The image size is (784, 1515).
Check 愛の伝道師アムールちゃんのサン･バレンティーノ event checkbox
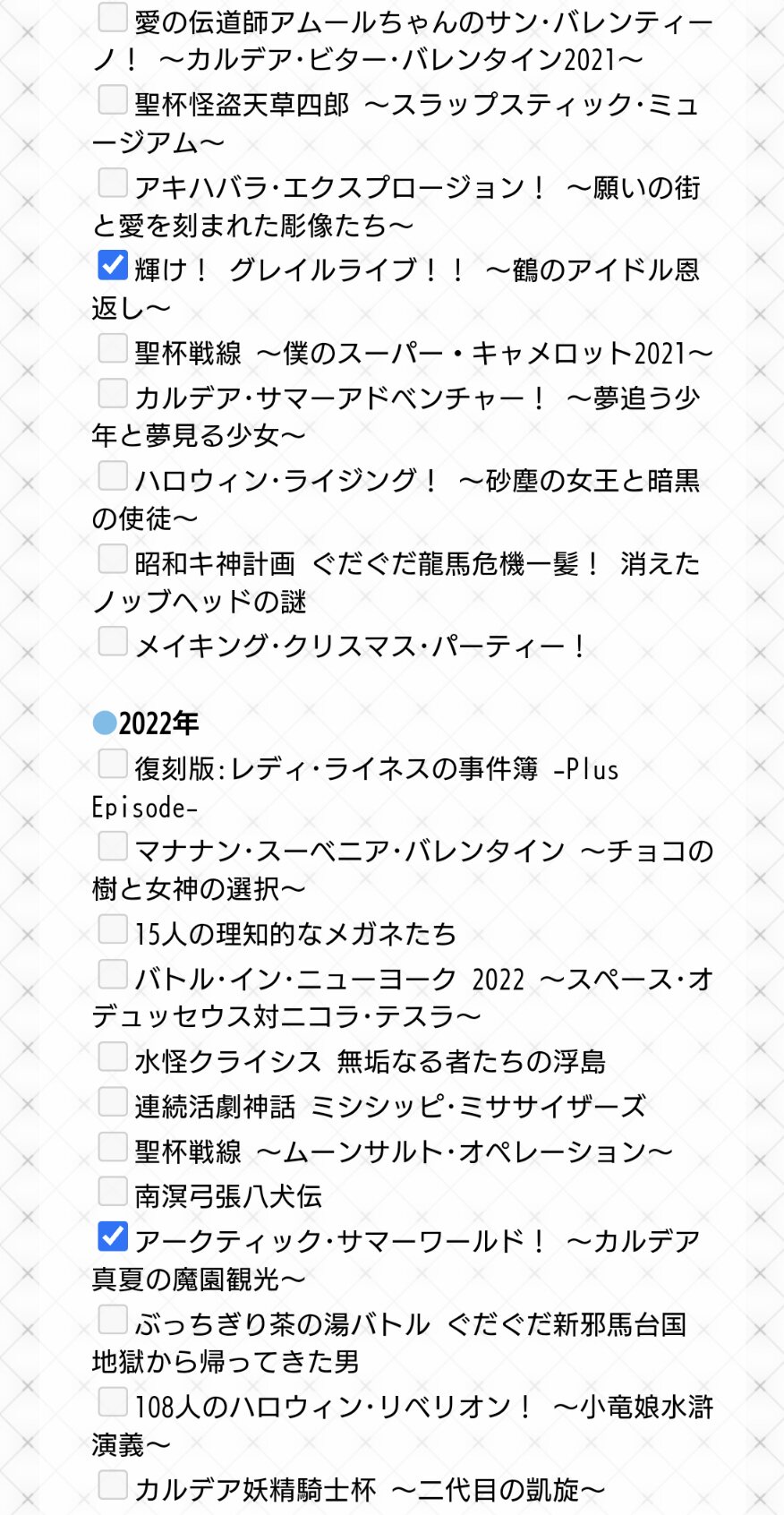(112, 17)
